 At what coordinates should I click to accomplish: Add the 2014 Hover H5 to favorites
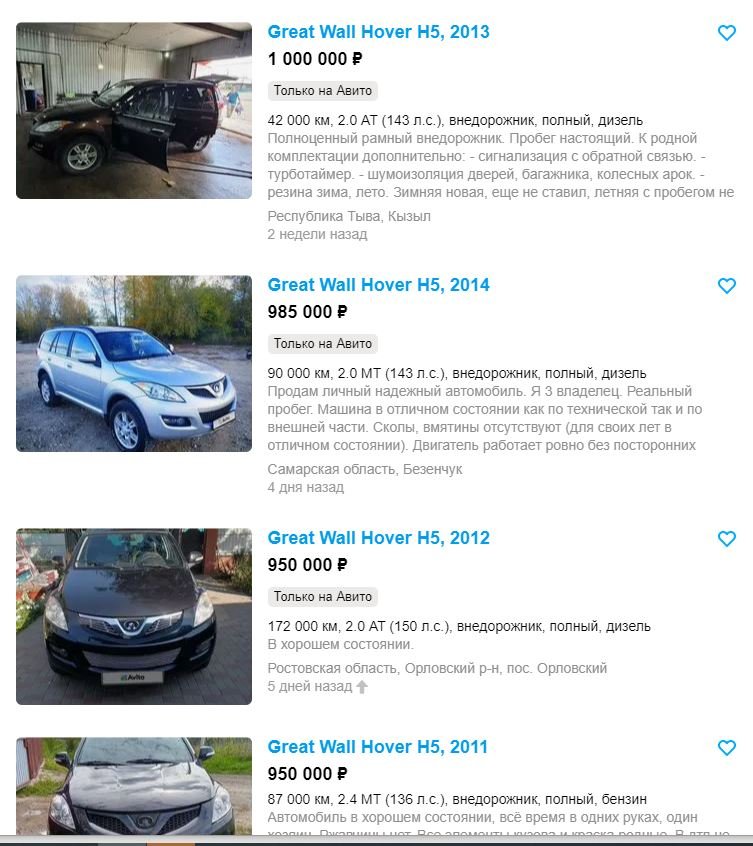[x=727, y=286]
